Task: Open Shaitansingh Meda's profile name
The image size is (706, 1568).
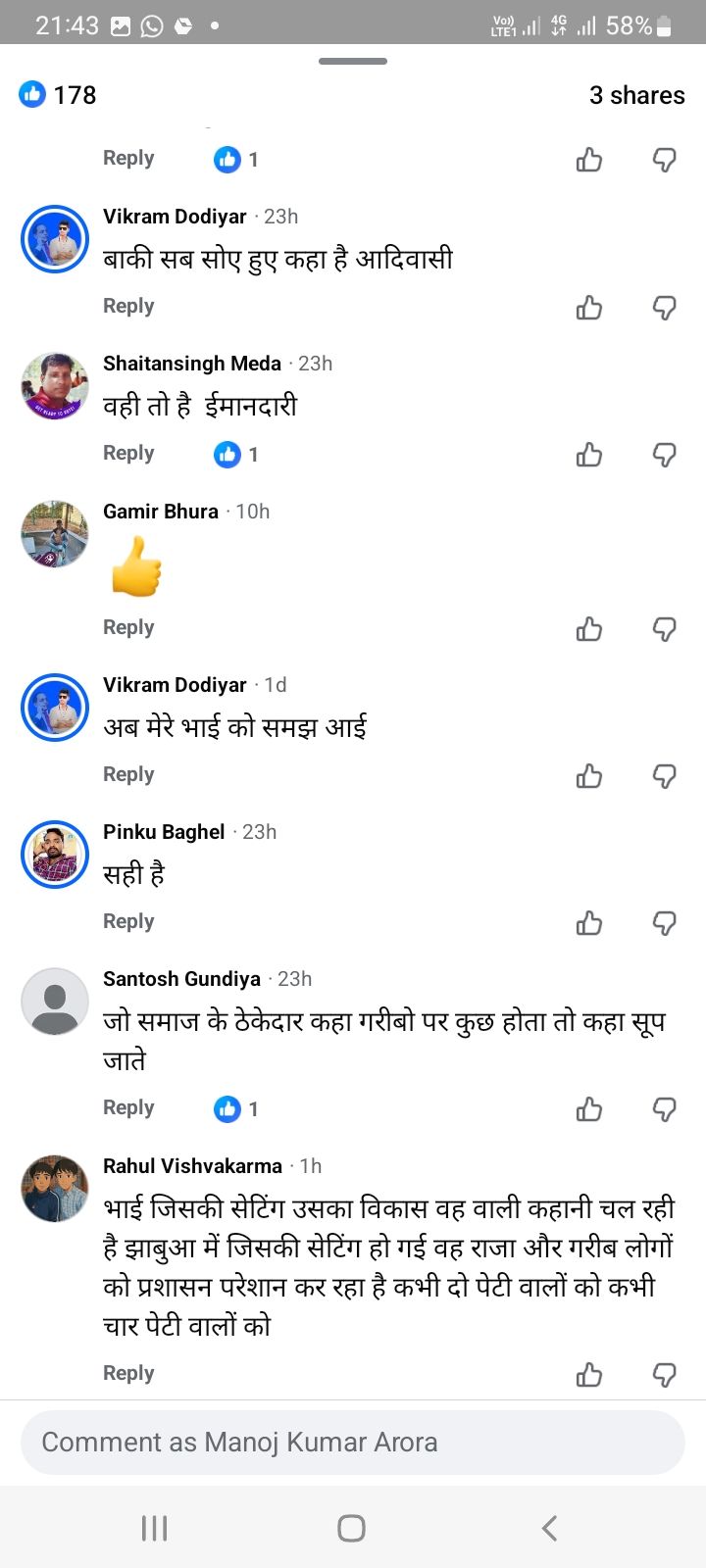Action: coord(192,364)
